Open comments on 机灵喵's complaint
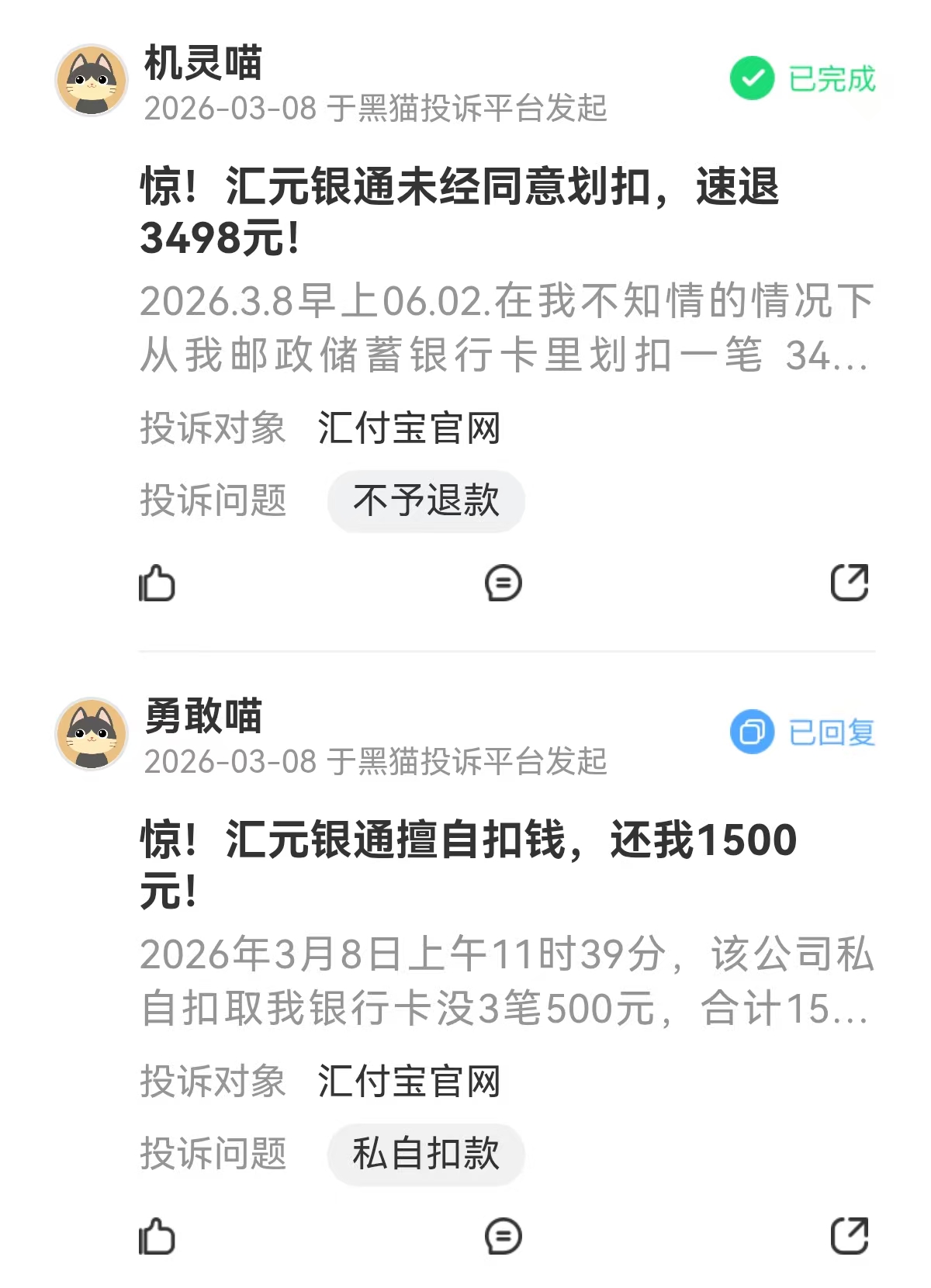The image size is (931, 1288). click(503, 583)
